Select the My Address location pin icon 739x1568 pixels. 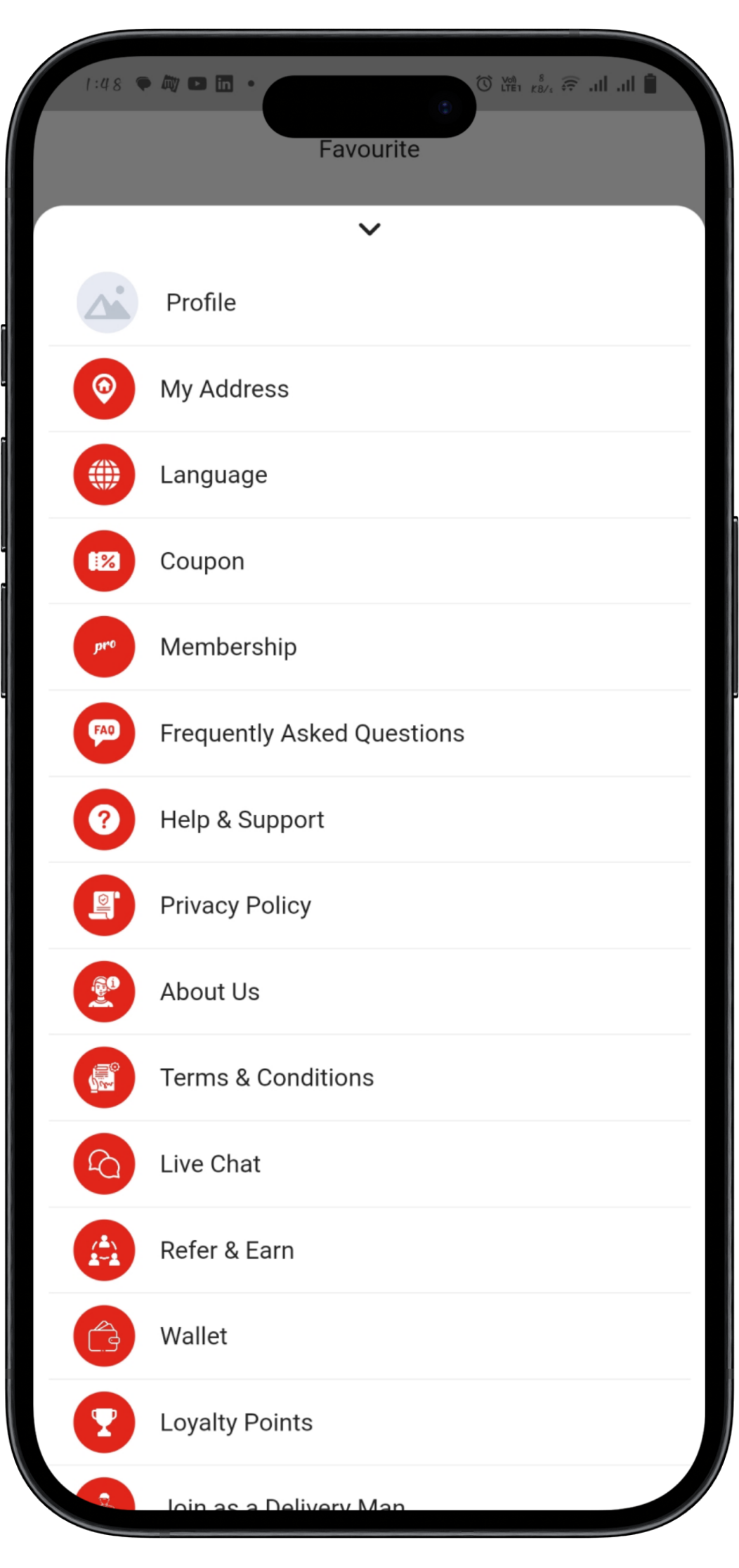click(104, 388)
